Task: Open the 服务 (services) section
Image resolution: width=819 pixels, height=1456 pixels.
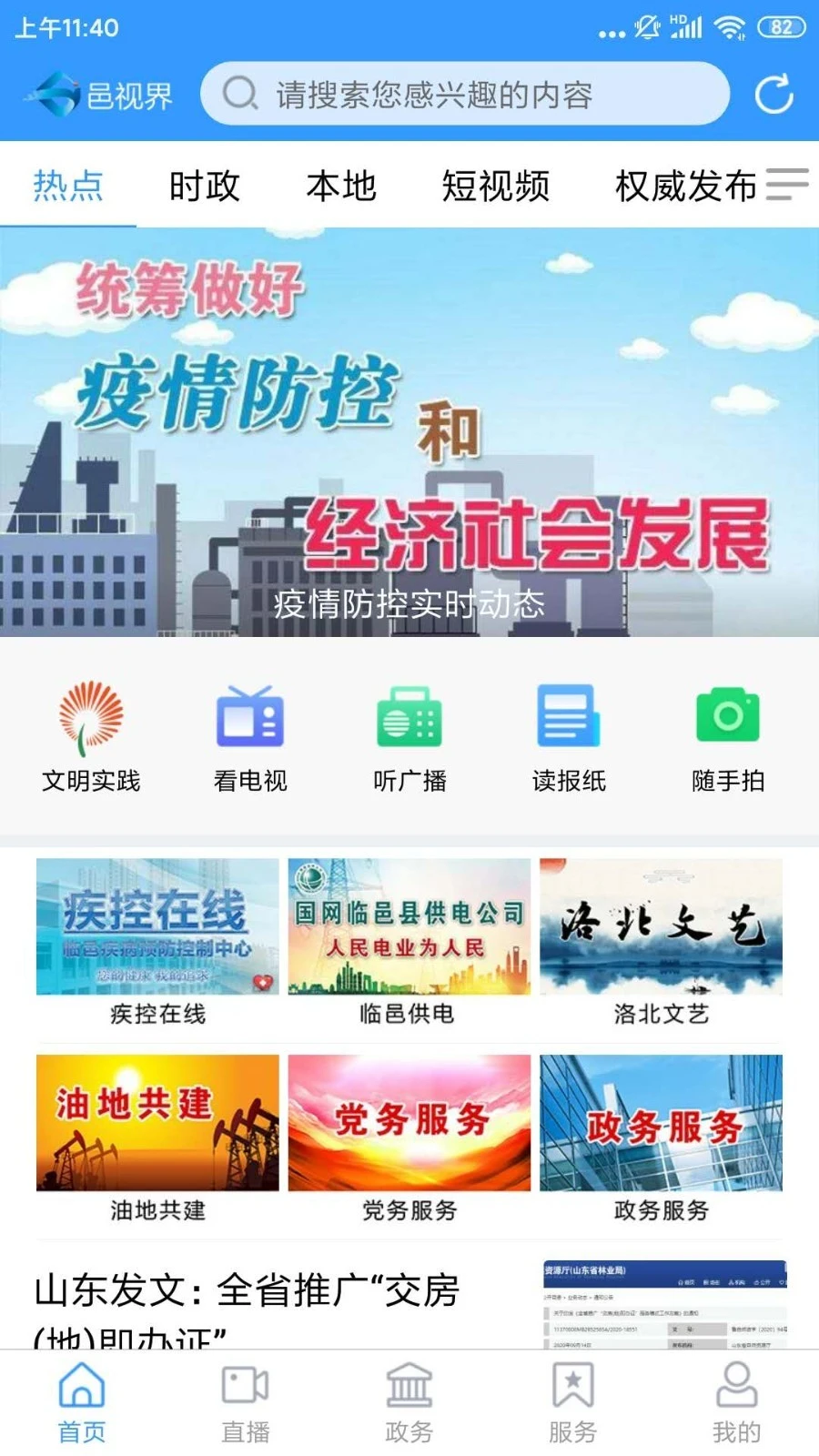Action: click(x=571, y=1401)
